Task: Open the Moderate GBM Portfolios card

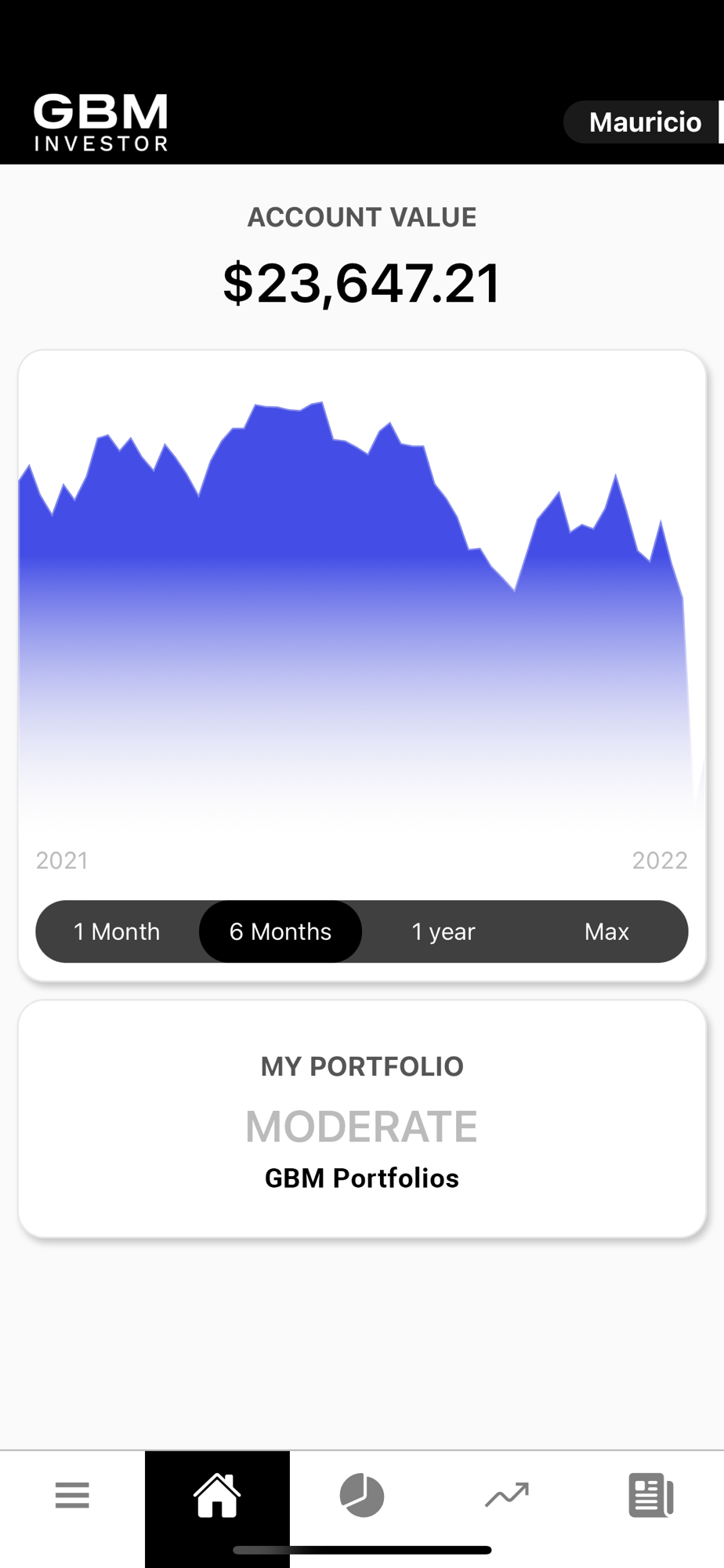Action: pyautogui.click(x=362, y=1120)
